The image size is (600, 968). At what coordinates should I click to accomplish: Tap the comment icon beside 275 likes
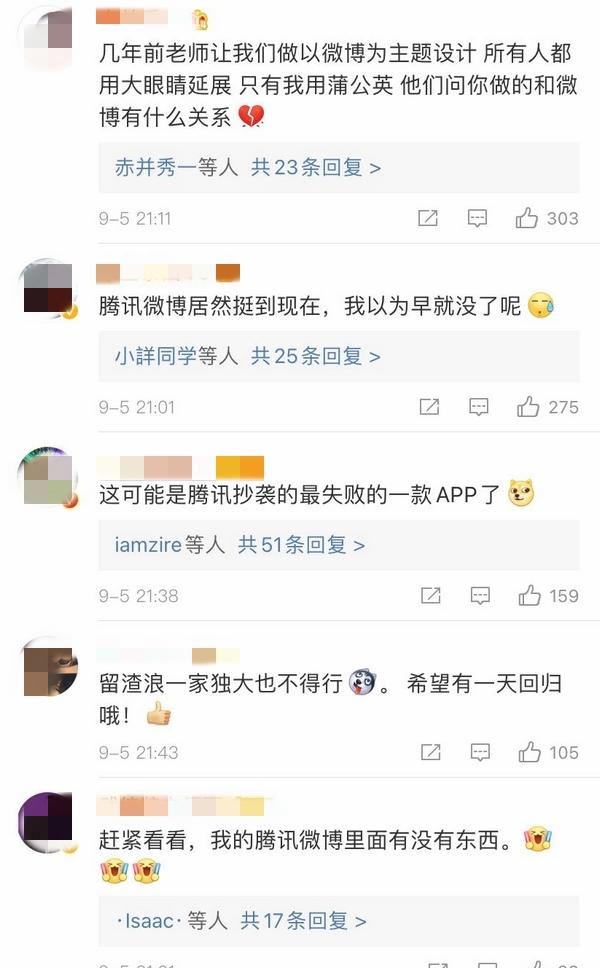point(479,407)
